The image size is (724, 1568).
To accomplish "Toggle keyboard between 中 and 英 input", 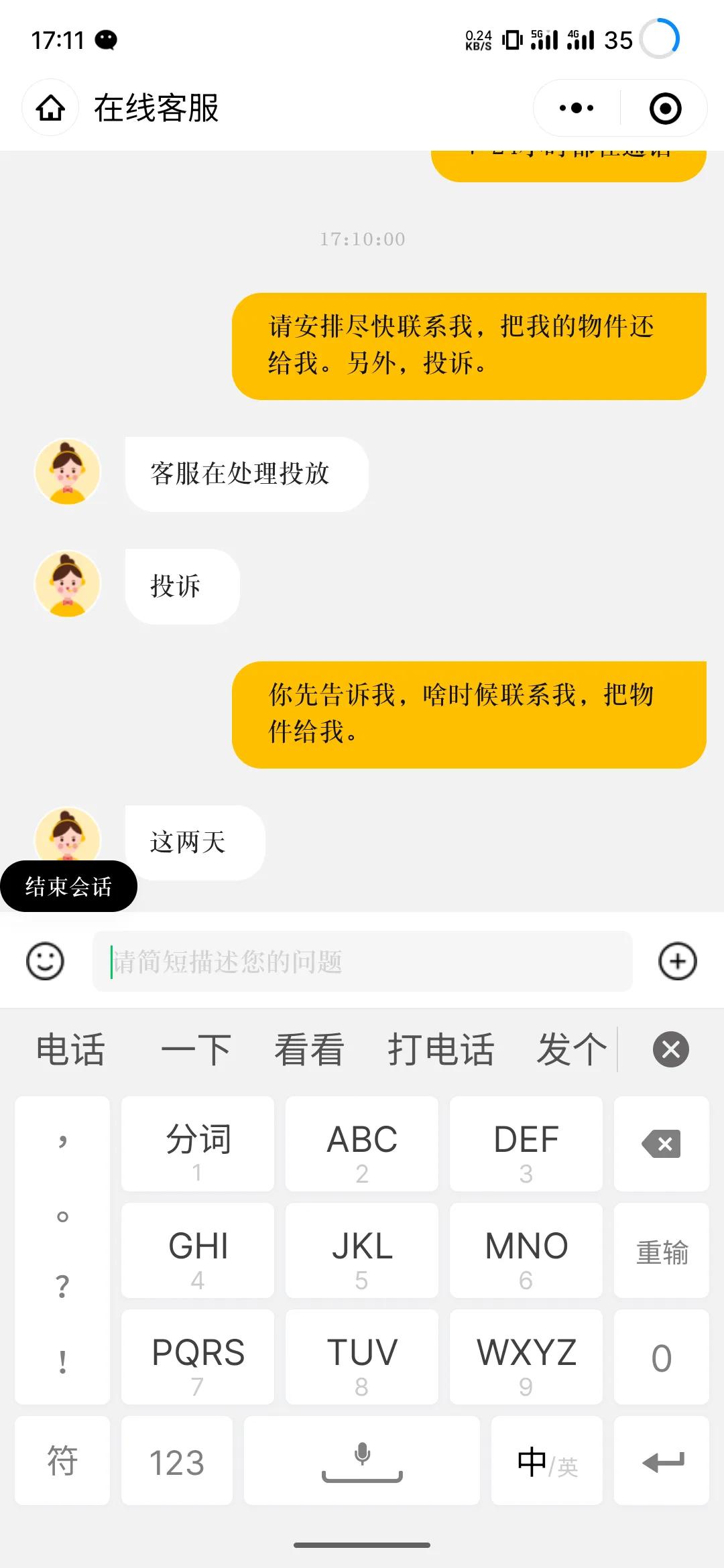I will click(x=547, y=1461).
